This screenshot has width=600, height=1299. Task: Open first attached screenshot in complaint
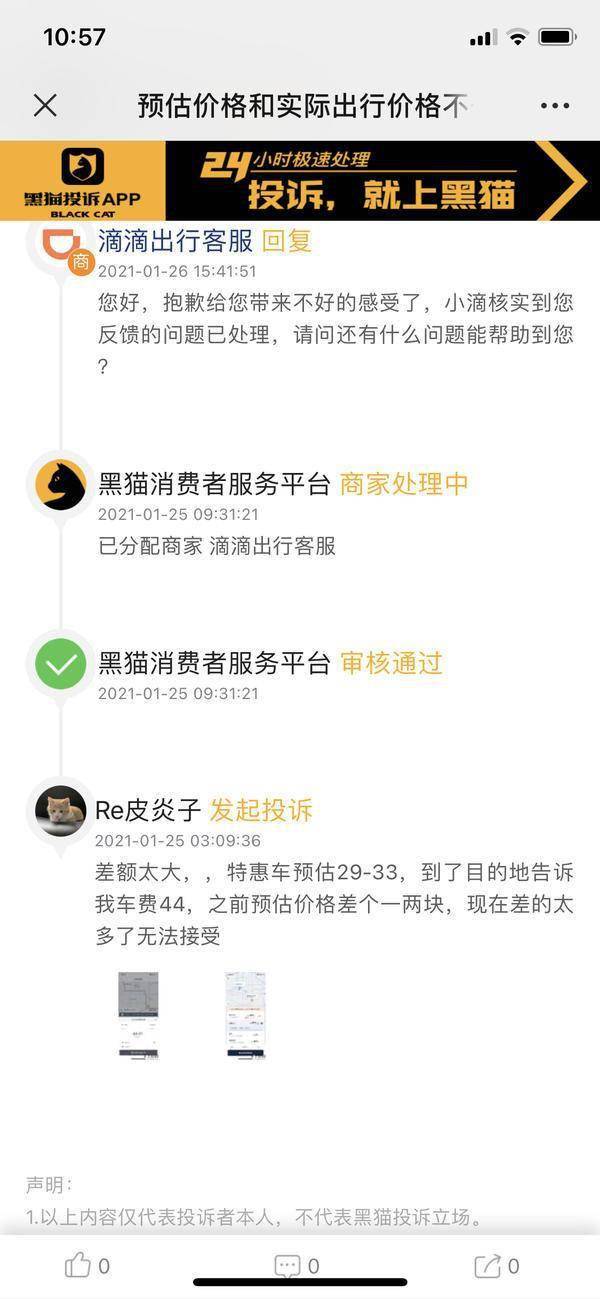tap(138, 1014)
